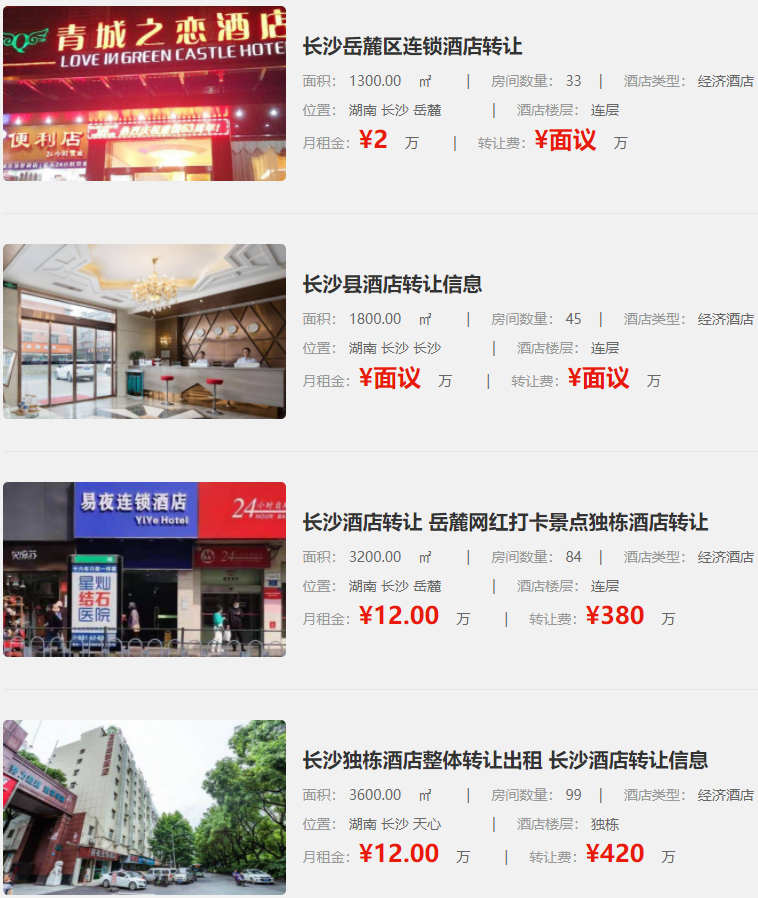758x898 pixels.
Task: Open listing 长沙独栋酒店整体转让出租
Action: click(505, 760)
